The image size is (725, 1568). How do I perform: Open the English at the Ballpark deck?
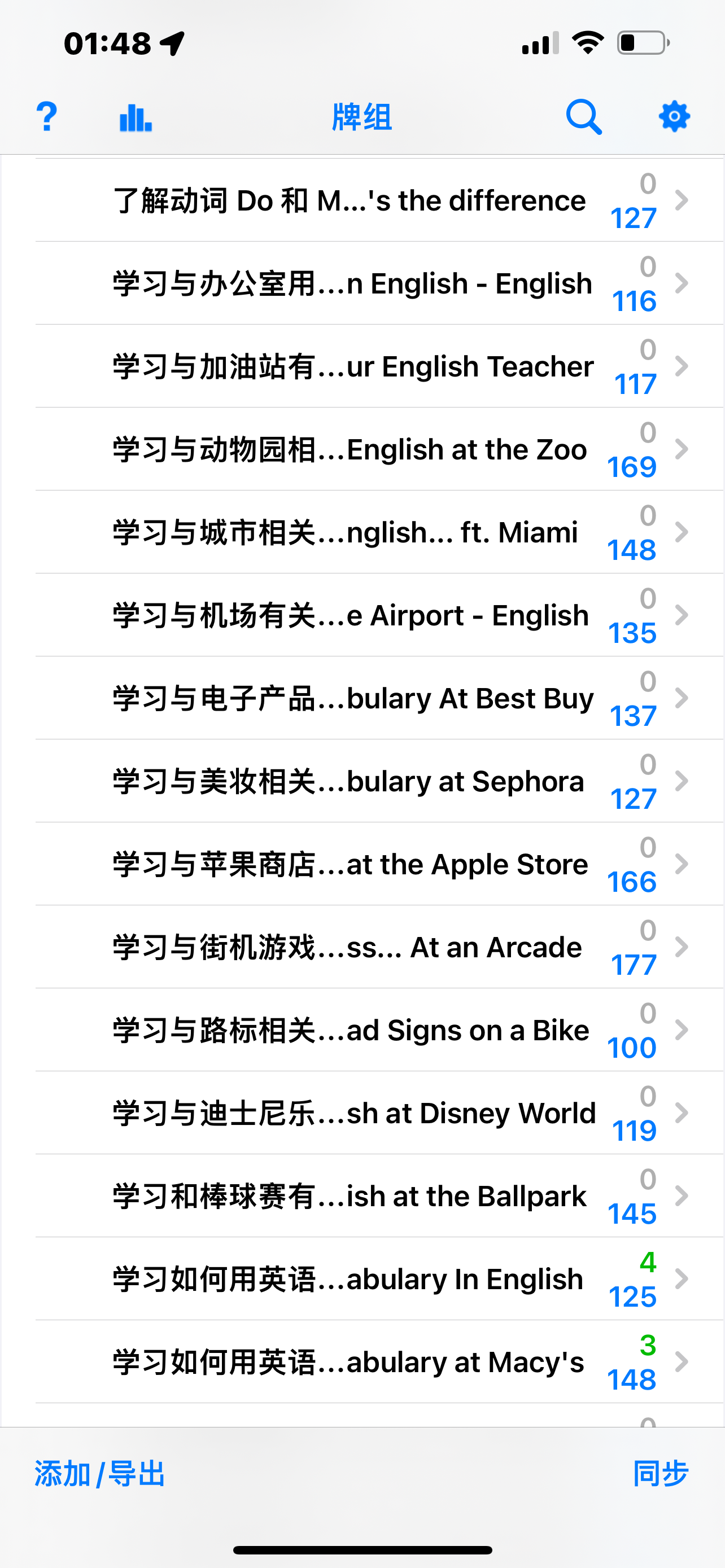[x=379, y=1196]
